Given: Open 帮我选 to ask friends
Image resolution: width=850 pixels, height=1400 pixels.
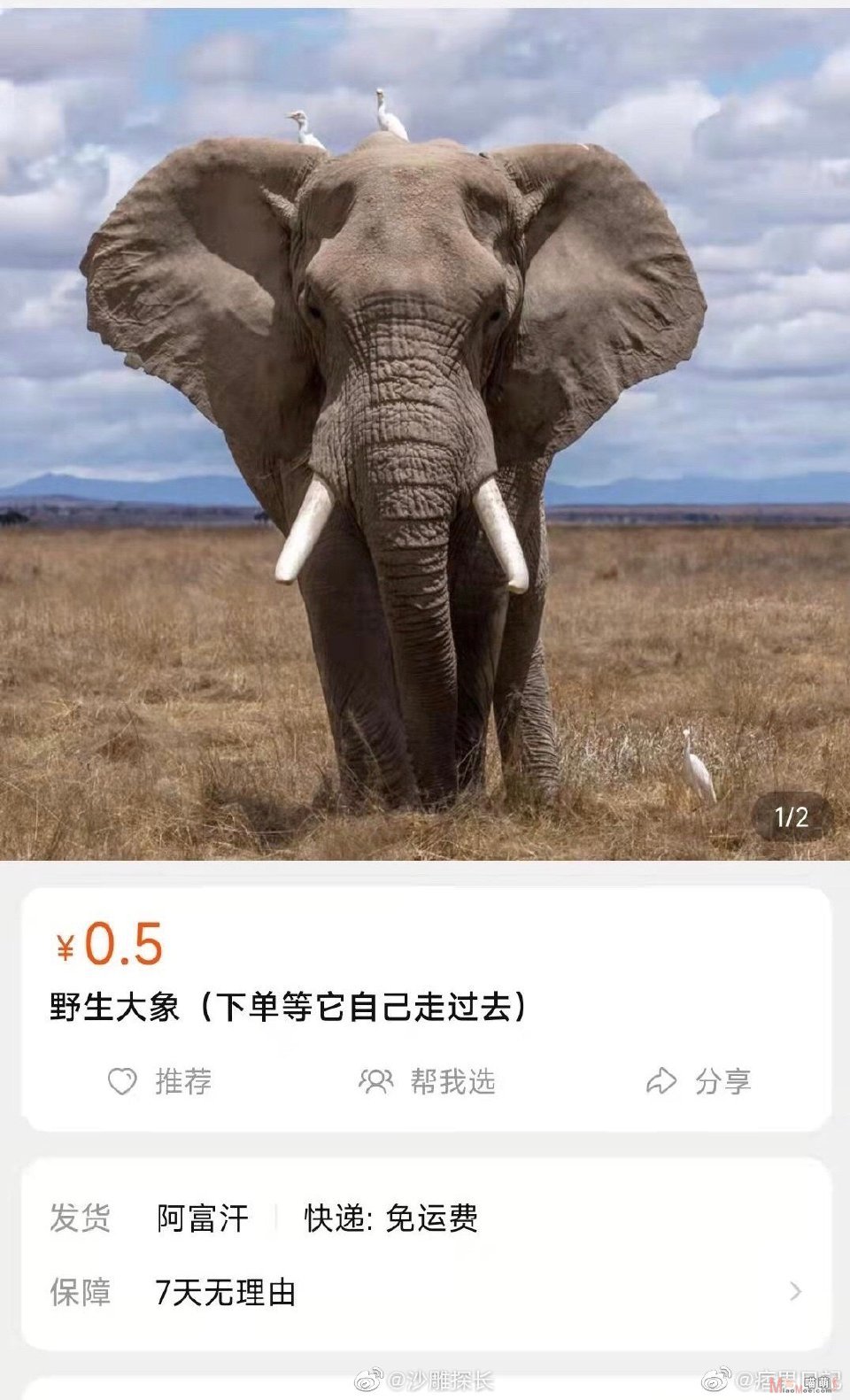Looking at the screenshot, I should (427, 1081).
